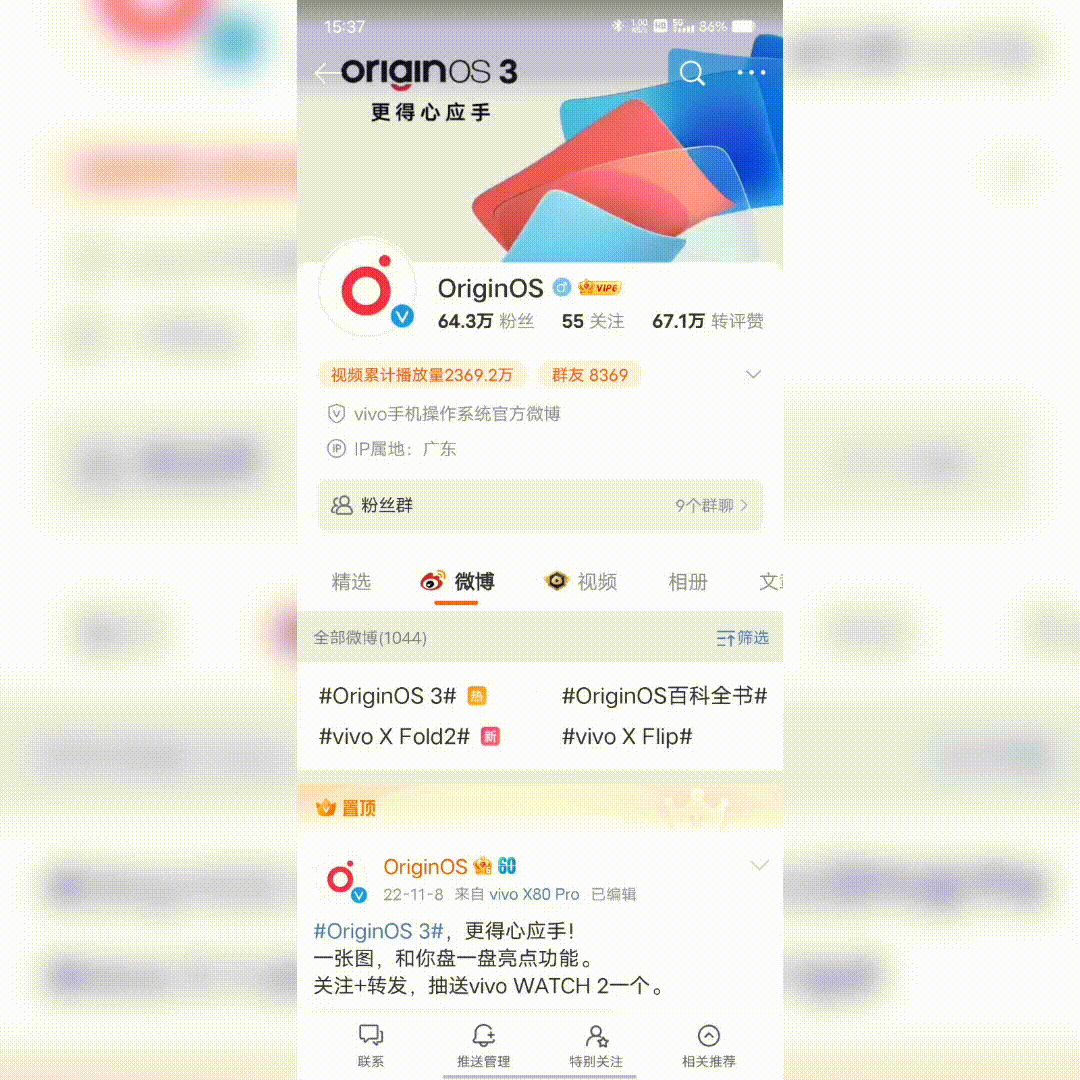This screenshot has height=1080, width=1080.
Task: View the 64.3万 粉丝 followers list
Action: point(486,321)
